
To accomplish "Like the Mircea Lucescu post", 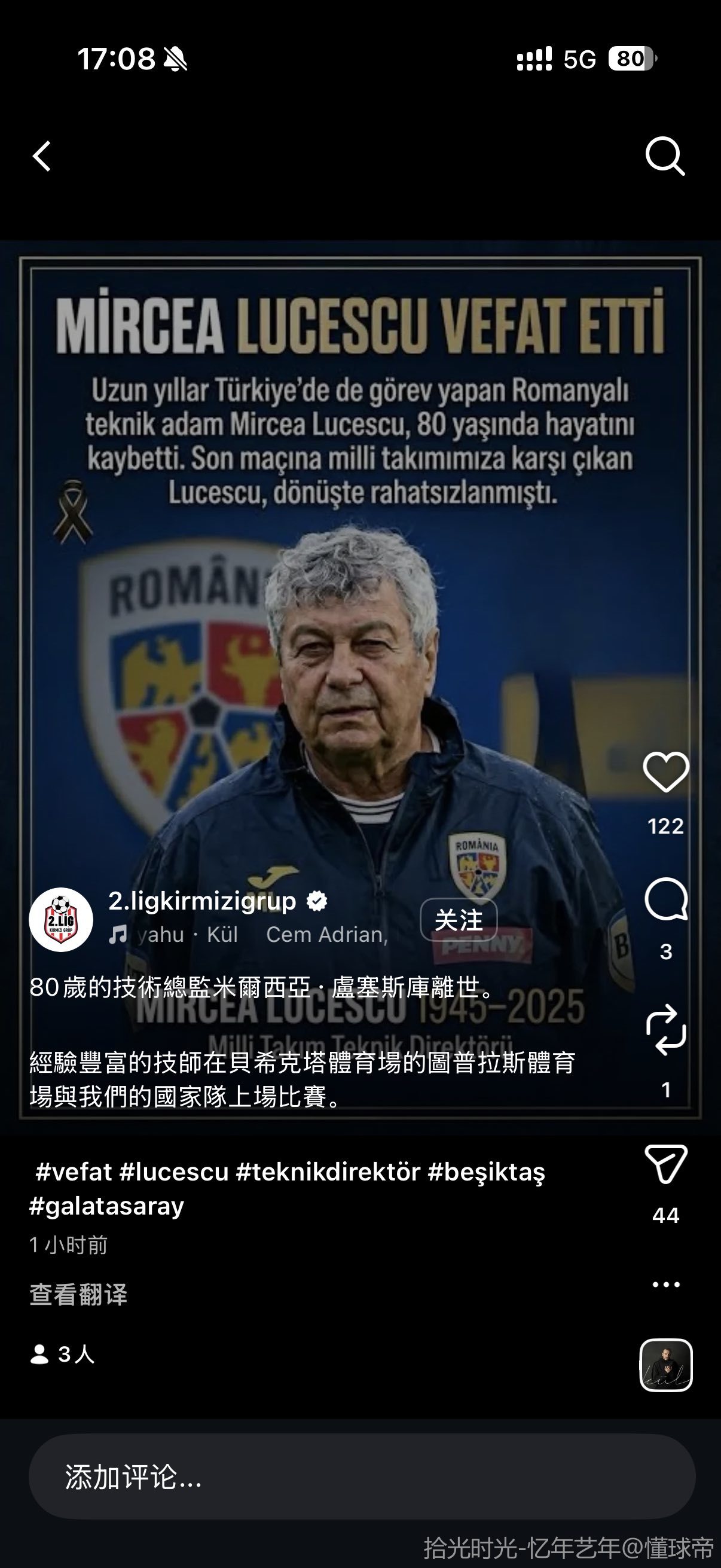I will [x=665, y=772].
